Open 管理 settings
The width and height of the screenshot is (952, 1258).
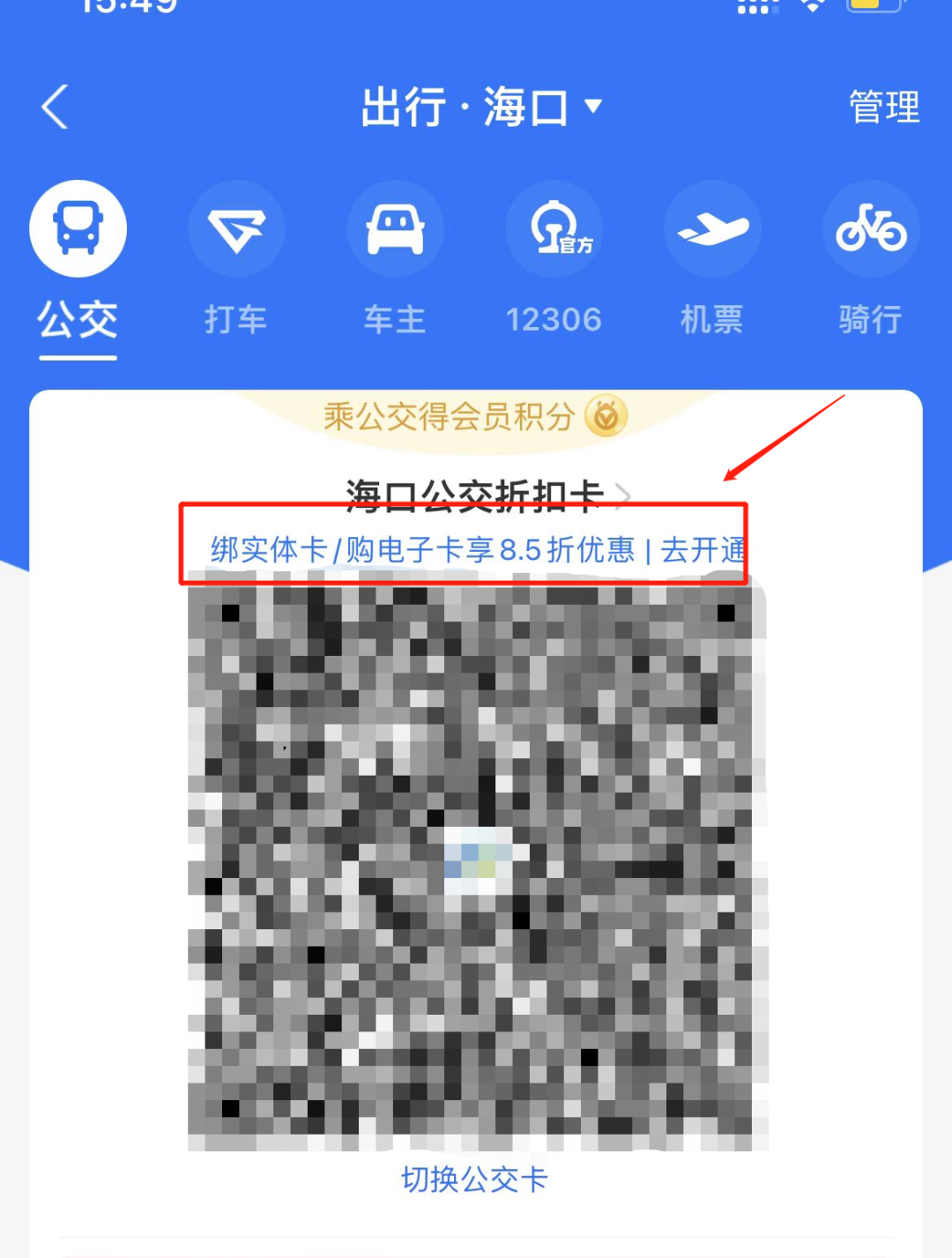click(x=883, y=108)
